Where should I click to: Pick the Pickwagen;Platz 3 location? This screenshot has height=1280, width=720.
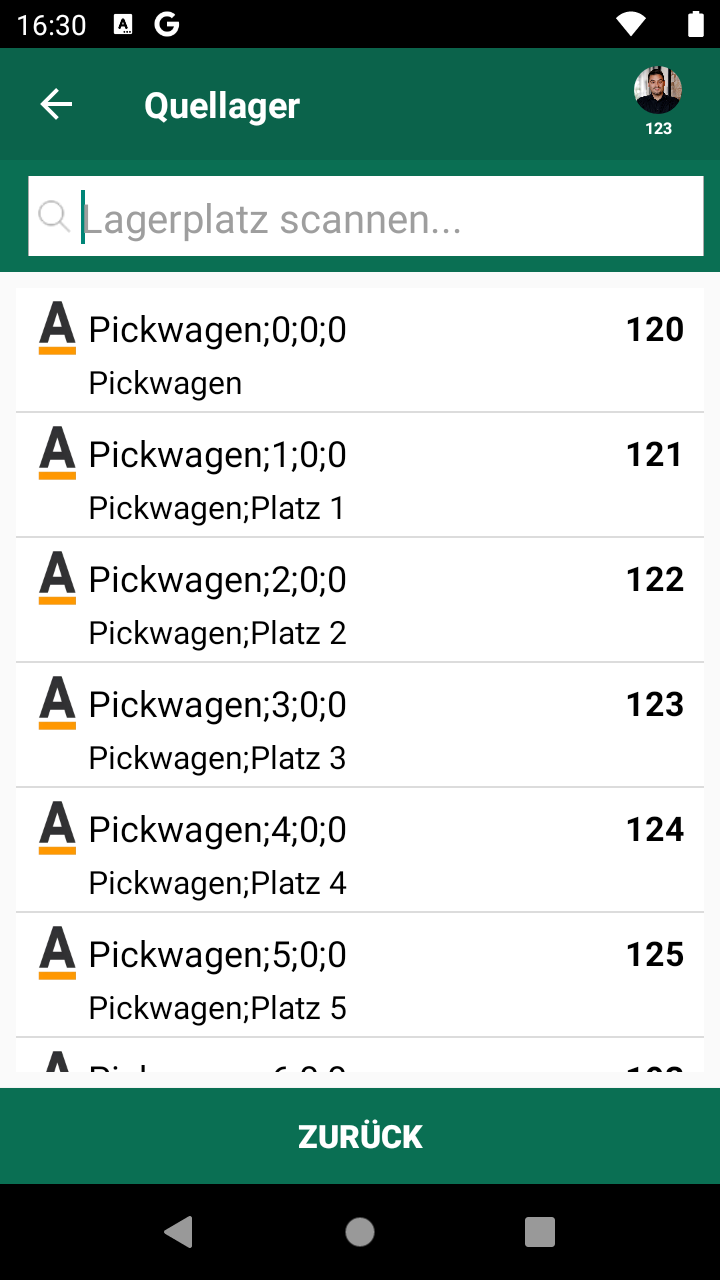(x=360, y=725)
